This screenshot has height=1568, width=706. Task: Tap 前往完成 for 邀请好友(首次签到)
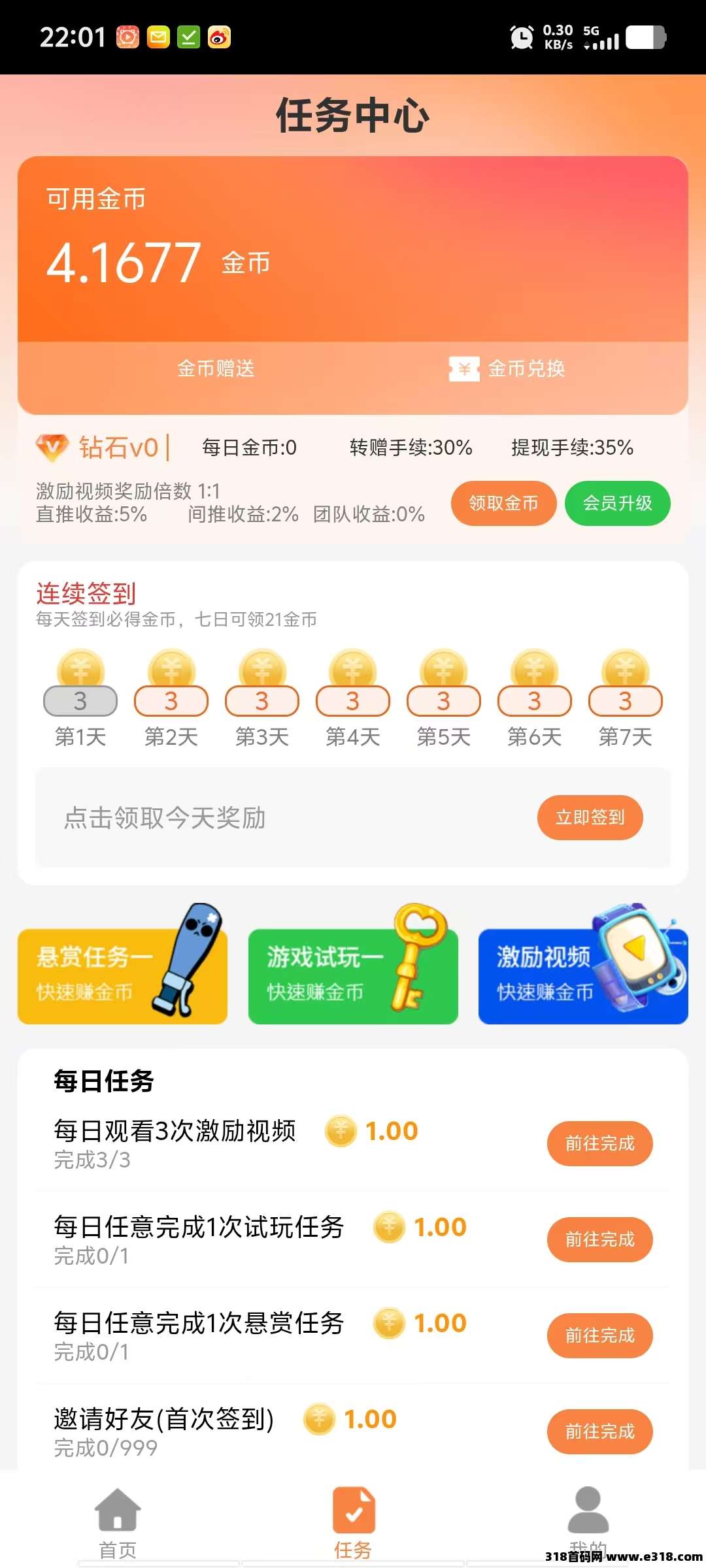click(x=599, y=1431)
